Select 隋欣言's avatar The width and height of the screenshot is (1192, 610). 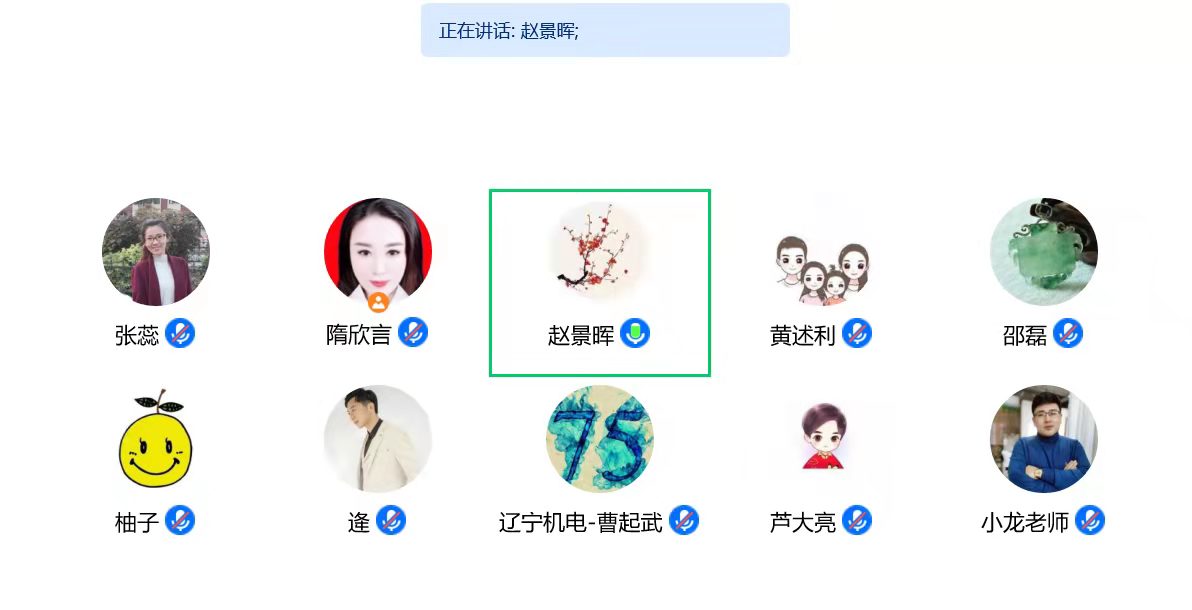click(x=378, y=252)
